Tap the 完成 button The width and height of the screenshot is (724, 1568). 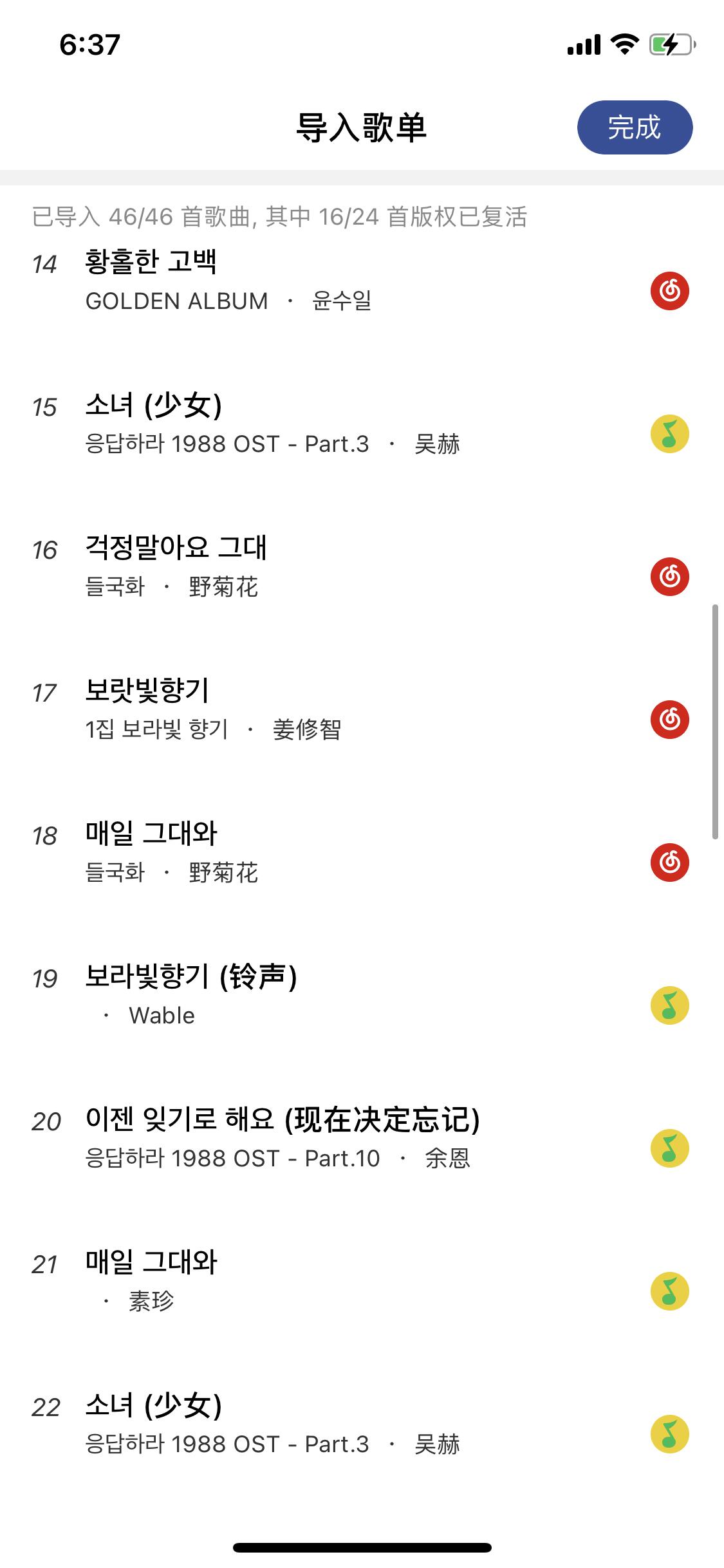[x=634, y=127]
